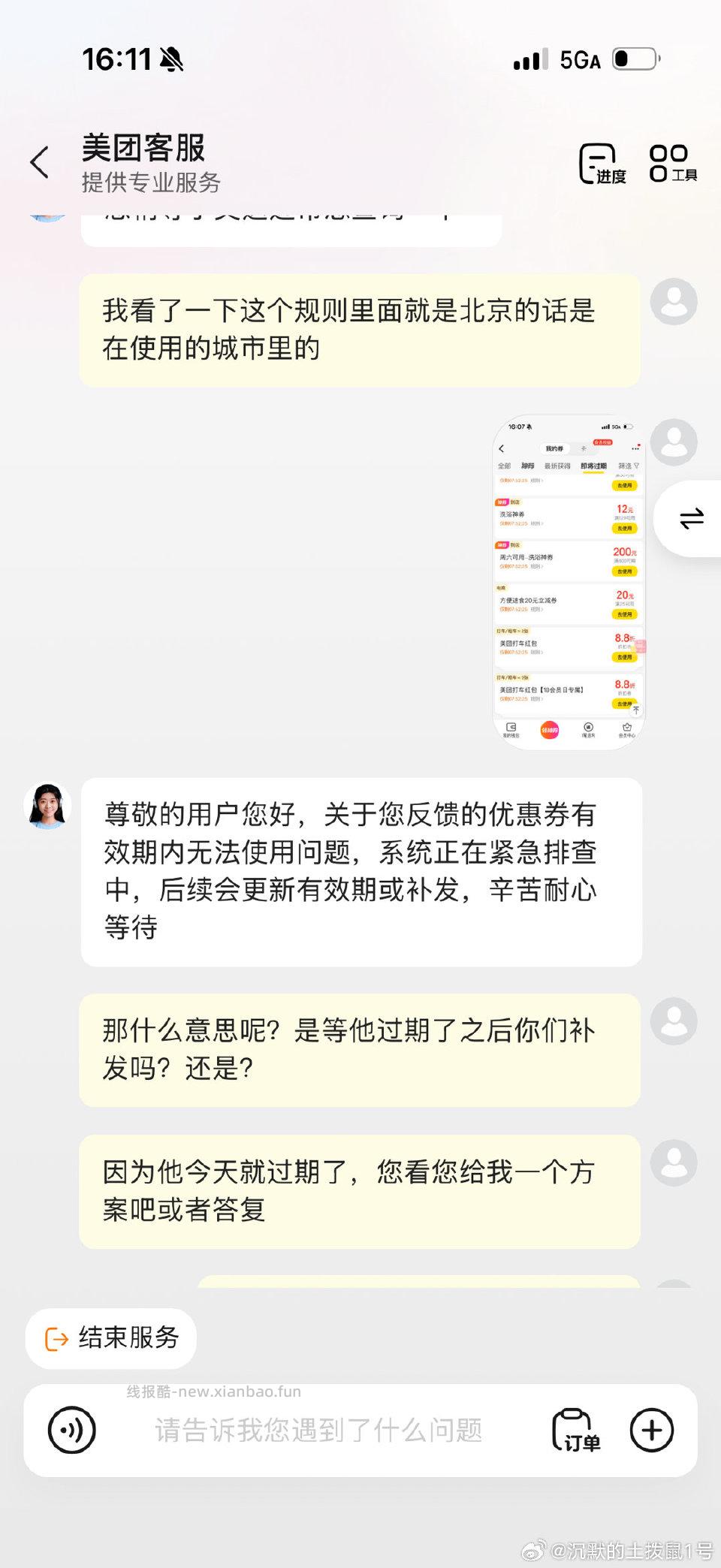Open the coupon list screenshot image

pos(567,582)
